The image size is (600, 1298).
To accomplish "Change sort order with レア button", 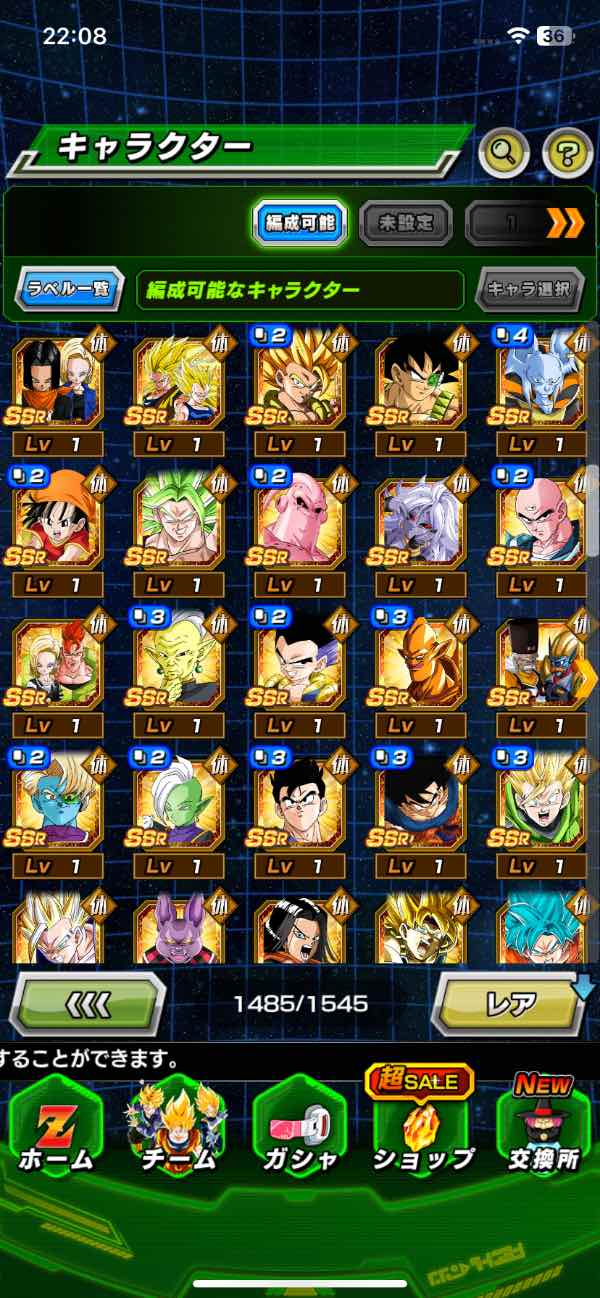I will point(510,1003).
